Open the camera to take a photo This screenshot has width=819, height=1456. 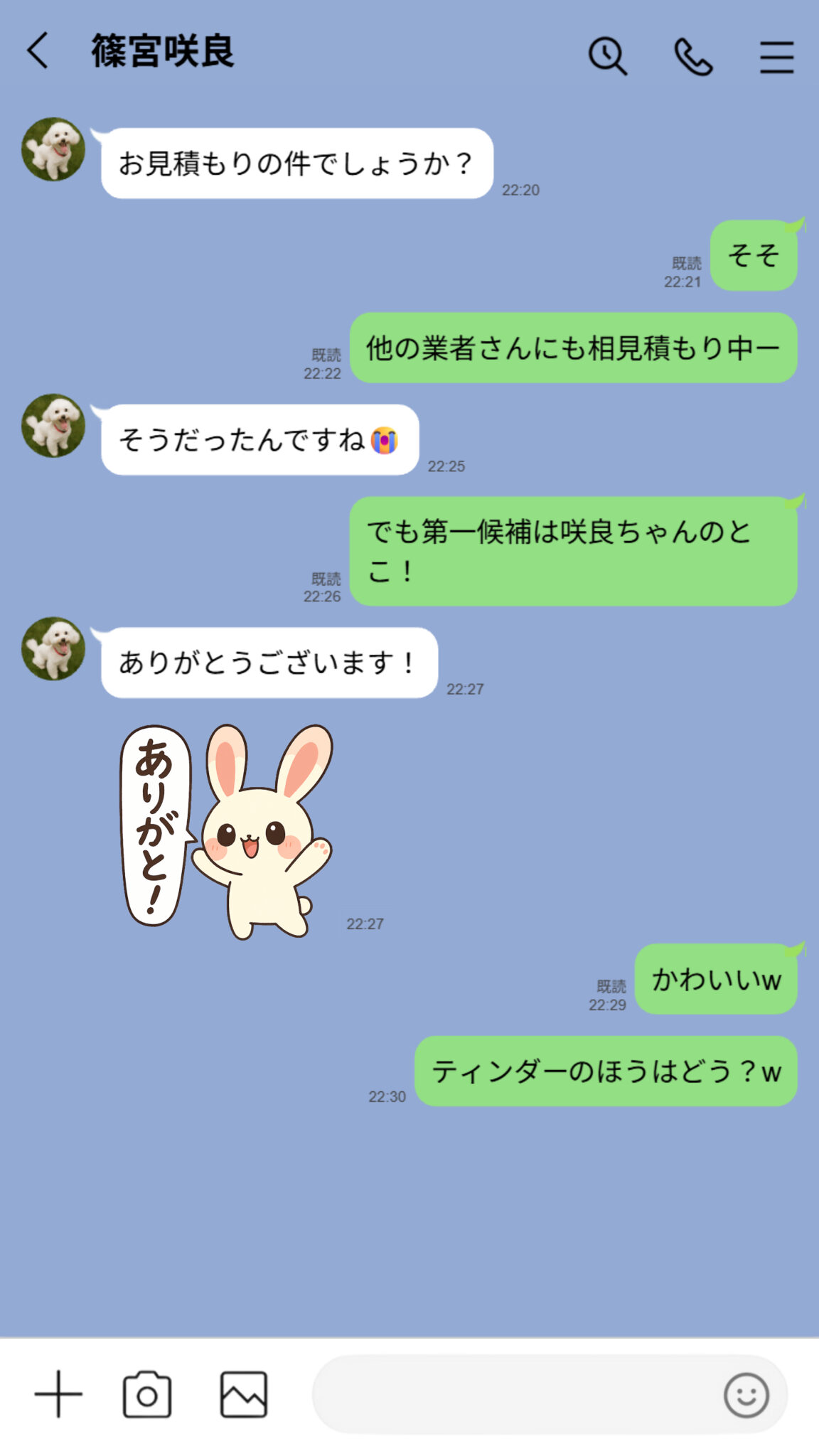(x=147, y=1394)
